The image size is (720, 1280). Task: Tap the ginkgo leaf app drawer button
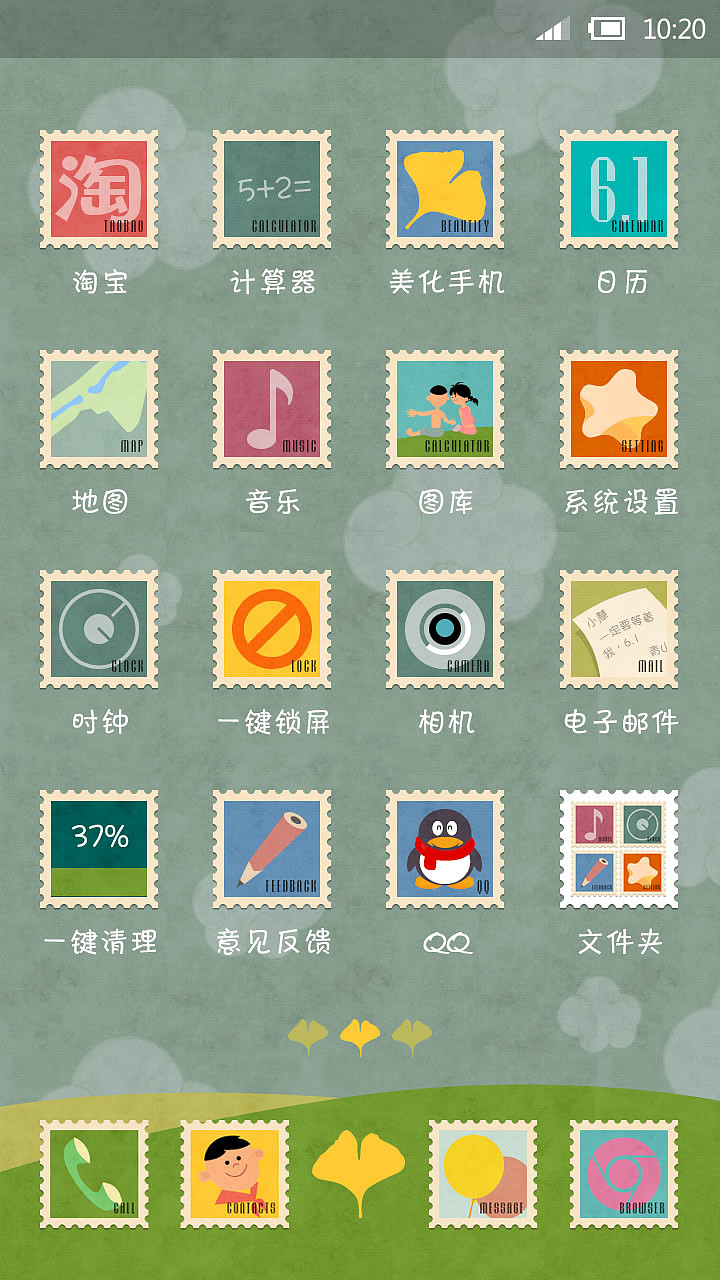360,1170
